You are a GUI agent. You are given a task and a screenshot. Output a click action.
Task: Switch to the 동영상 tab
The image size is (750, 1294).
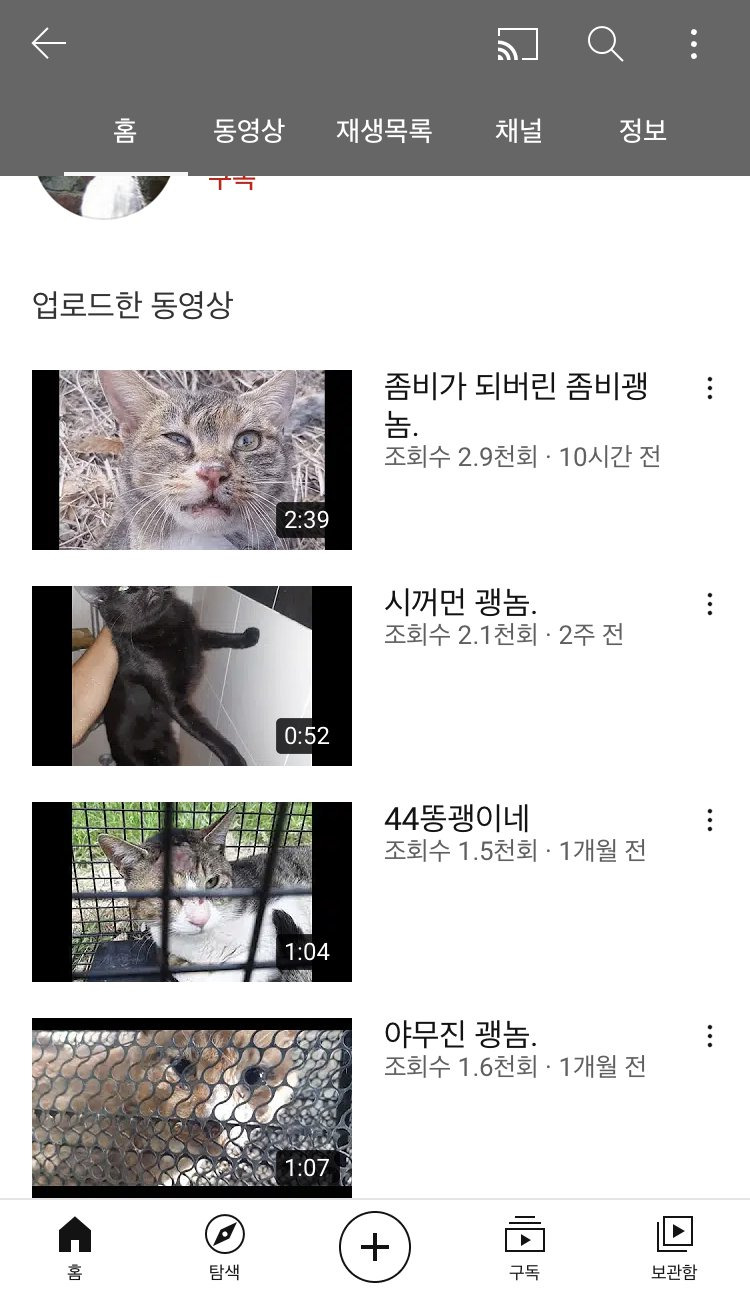click(x=248, y=131)
